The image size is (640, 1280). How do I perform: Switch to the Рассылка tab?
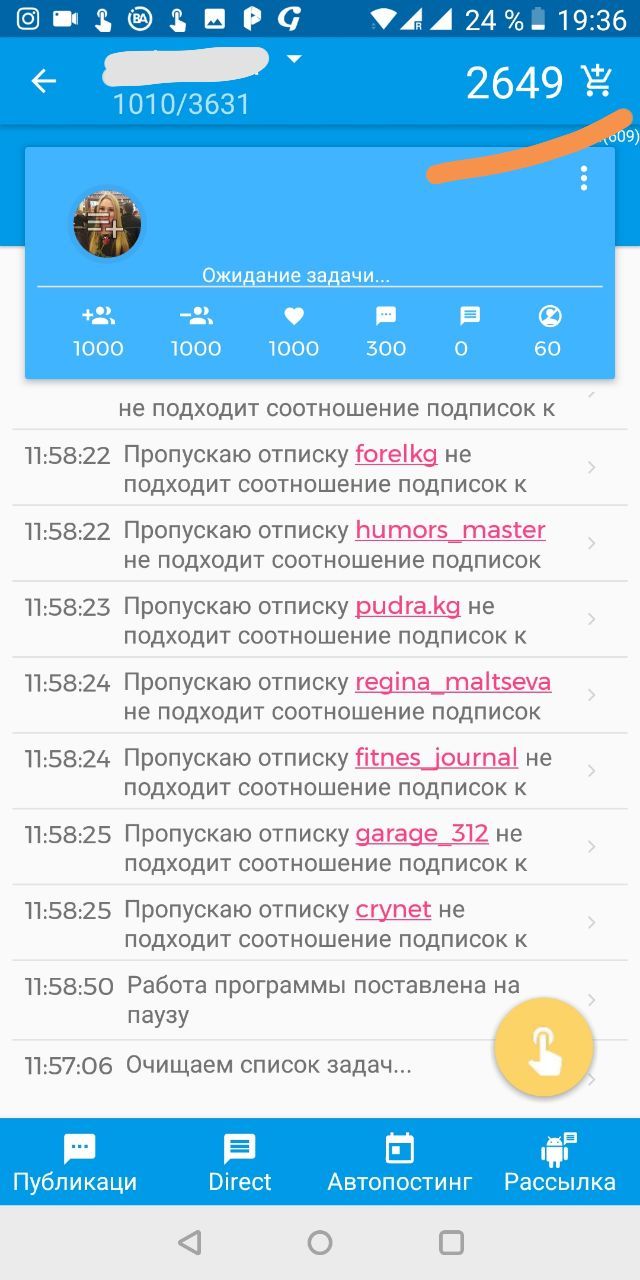[560, 1163]
